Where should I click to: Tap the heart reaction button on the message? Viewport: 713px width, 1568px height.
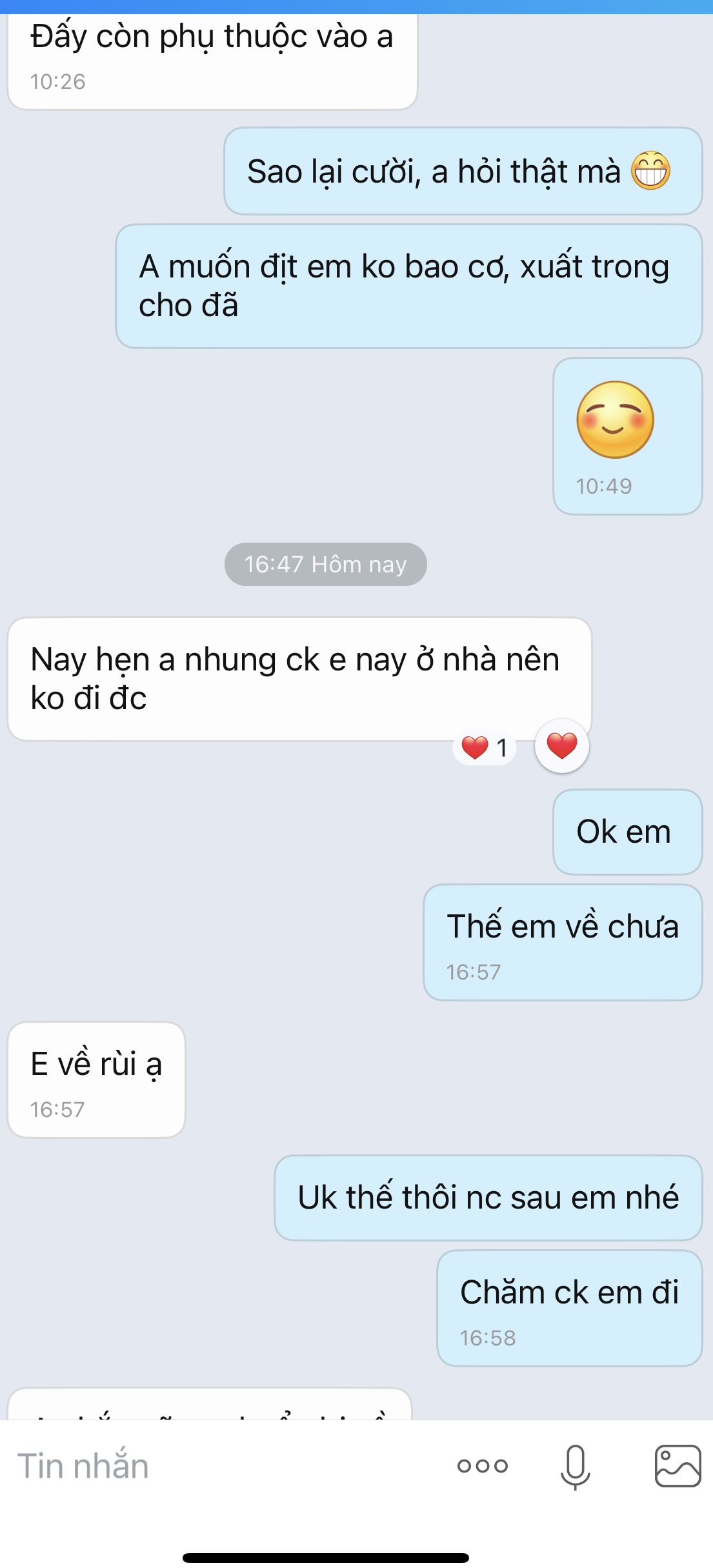pyautogui.click(x=561, y=747)
